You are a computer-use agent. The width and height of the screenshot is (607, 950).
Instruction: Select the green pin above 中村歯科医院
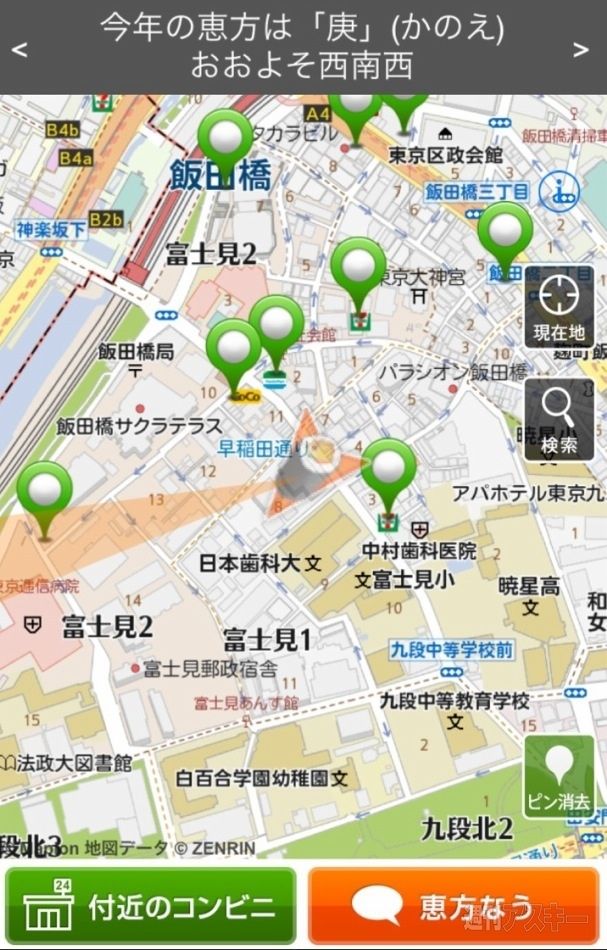(x=388, y=467)
